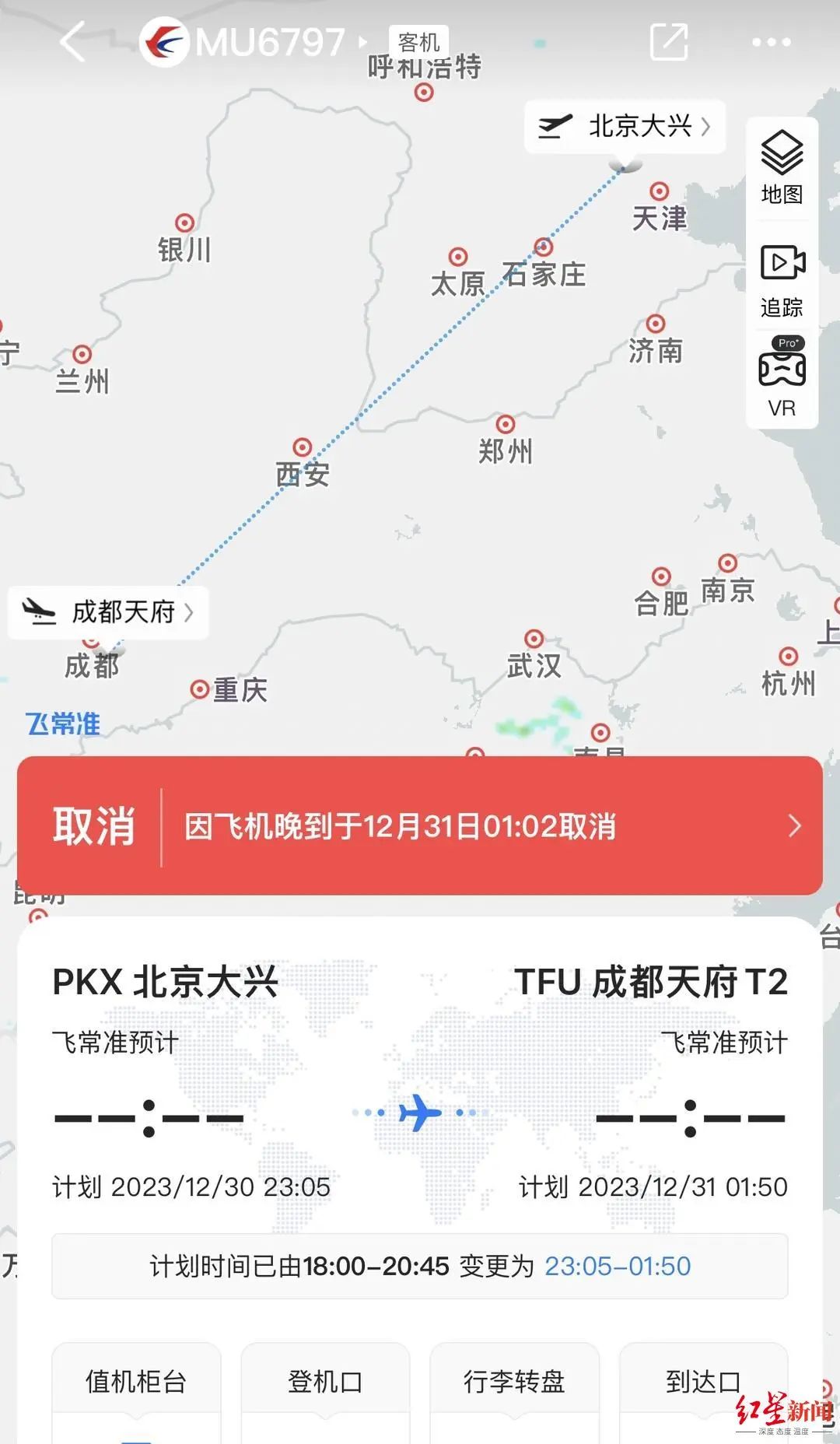Open the three-dot overflow menu
Screen dimensions: 840x1444
771,43
